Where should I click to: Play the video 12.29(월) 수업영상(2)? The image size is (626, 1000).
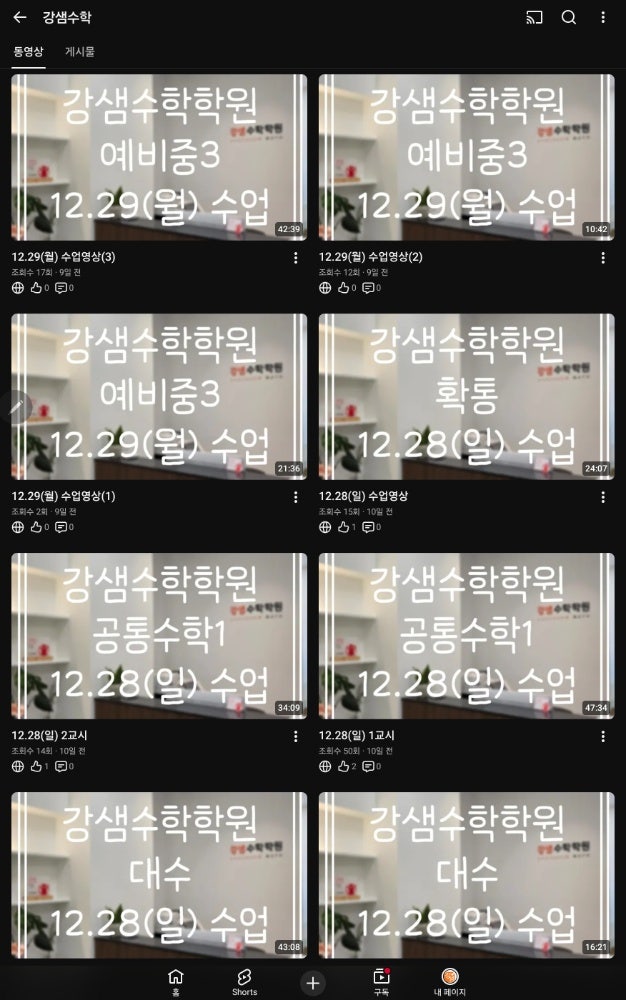[466, 157]
